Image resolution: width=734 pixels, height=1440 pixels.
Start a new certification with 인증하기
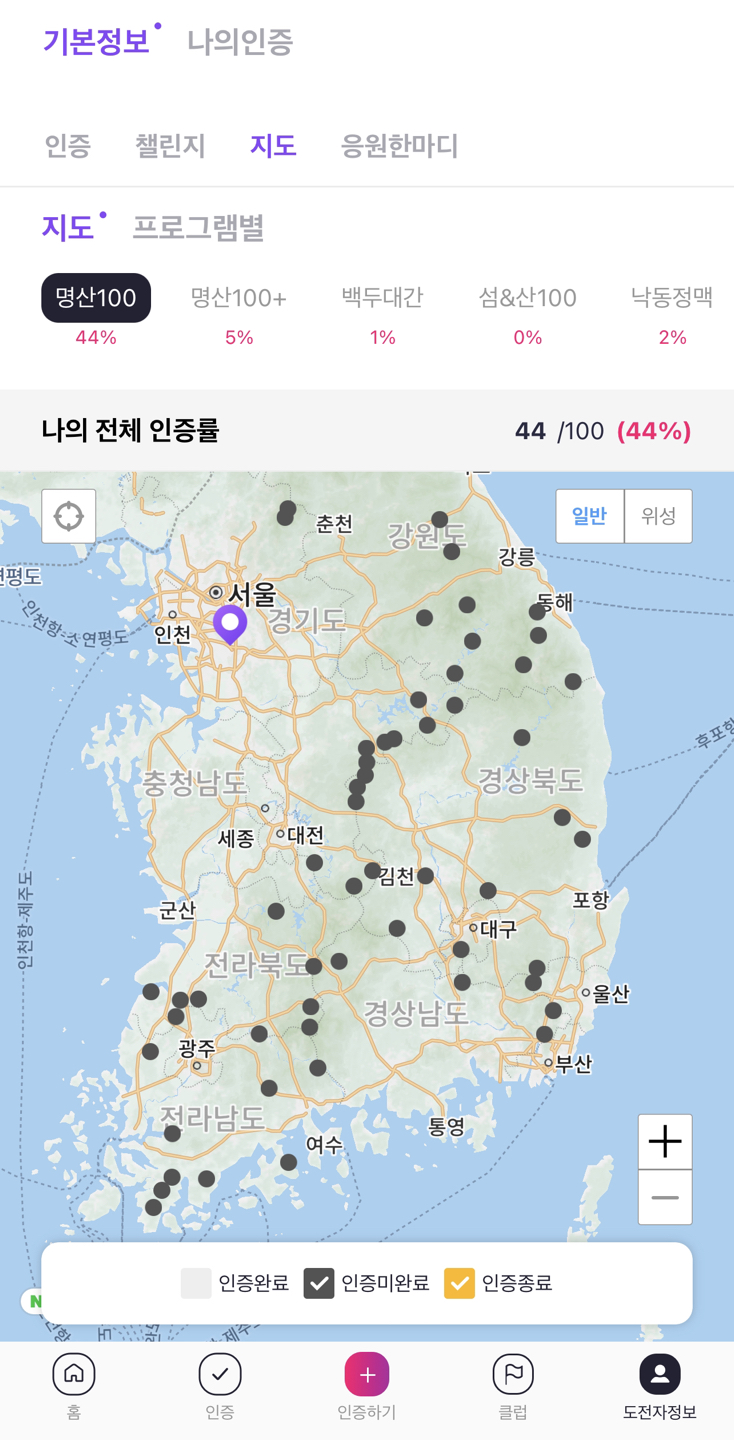[x=367, y=1386]
